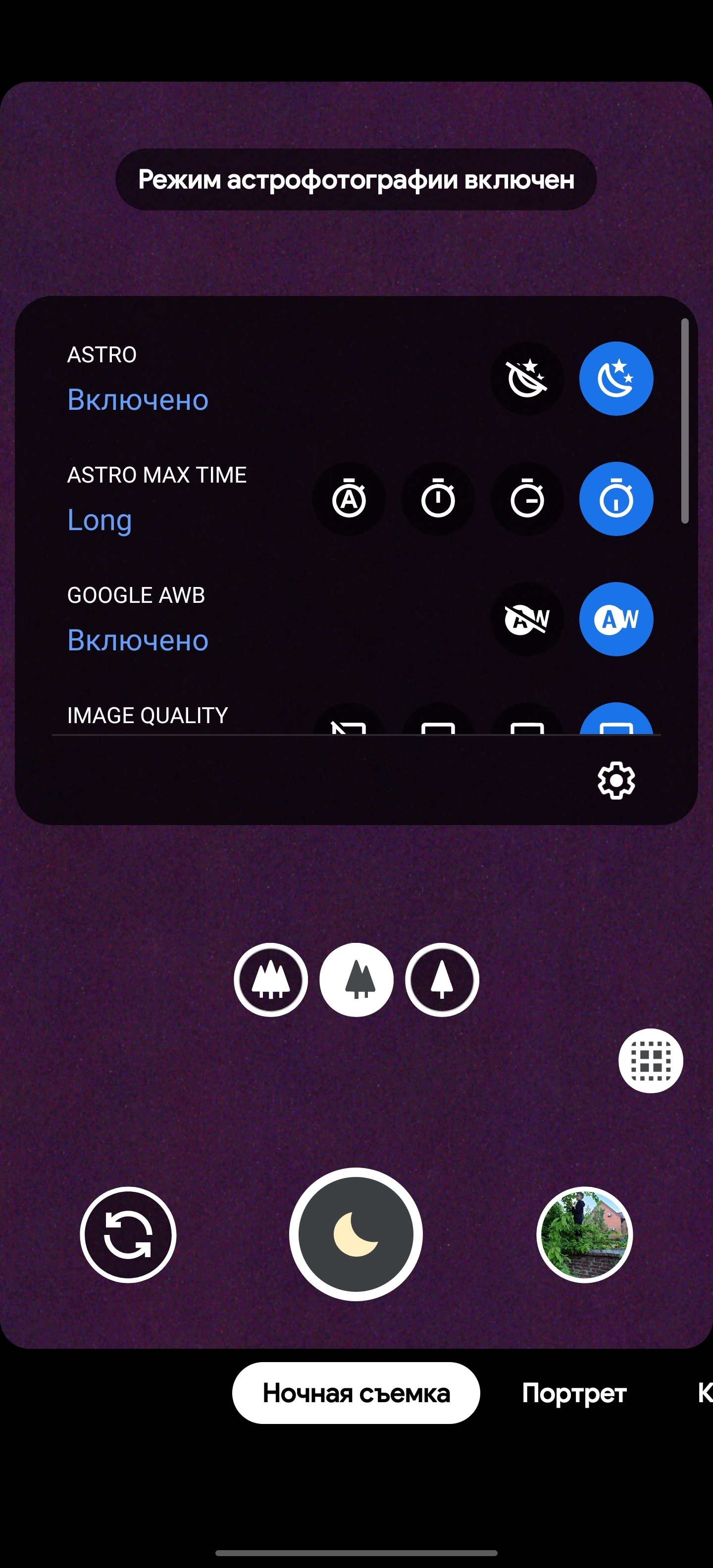Set Astro max time to auto

click(x=349, y=499)
